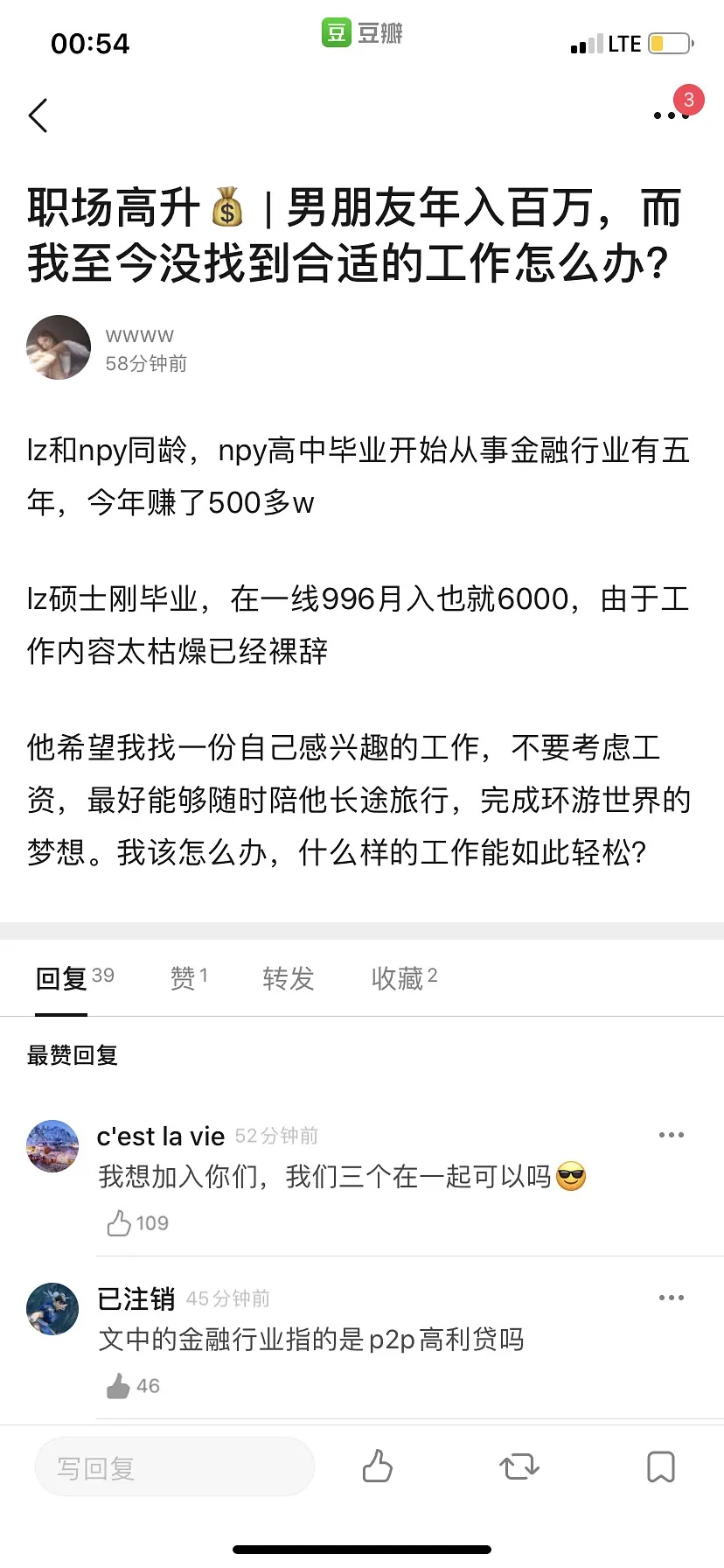Like the comment by c'est la vie
Viewport: 724px width, 1568px height.
tap(120, 1222)
